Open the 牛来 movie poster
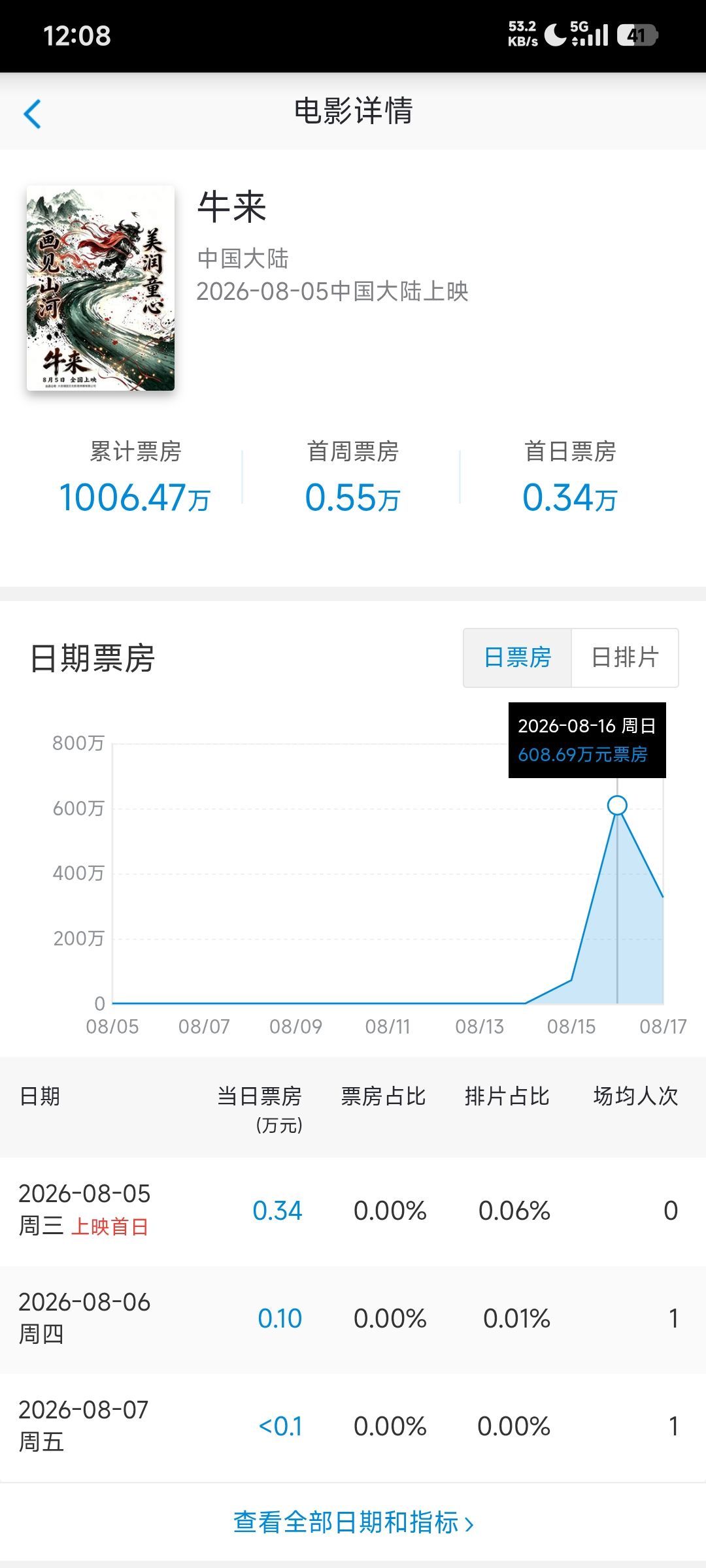 coord(101,288)
